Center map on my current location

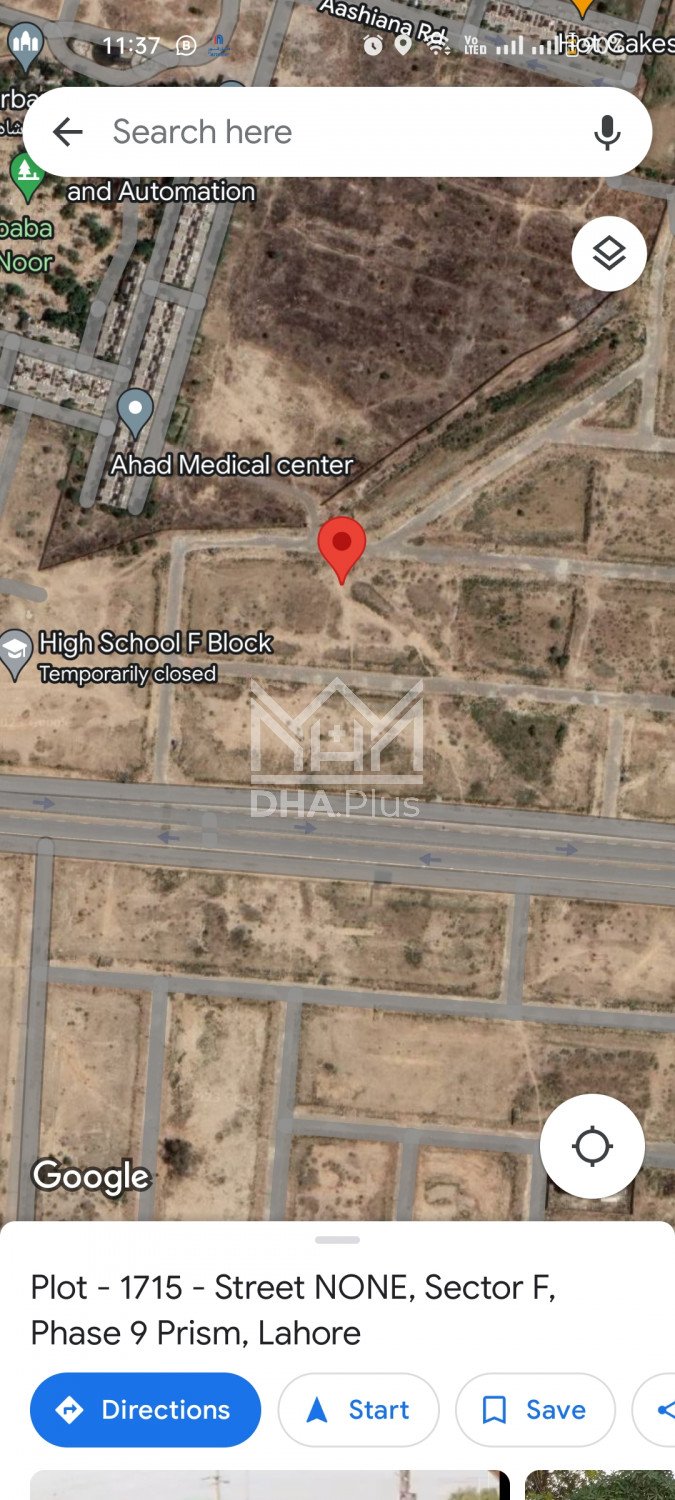coord(592,1146)
